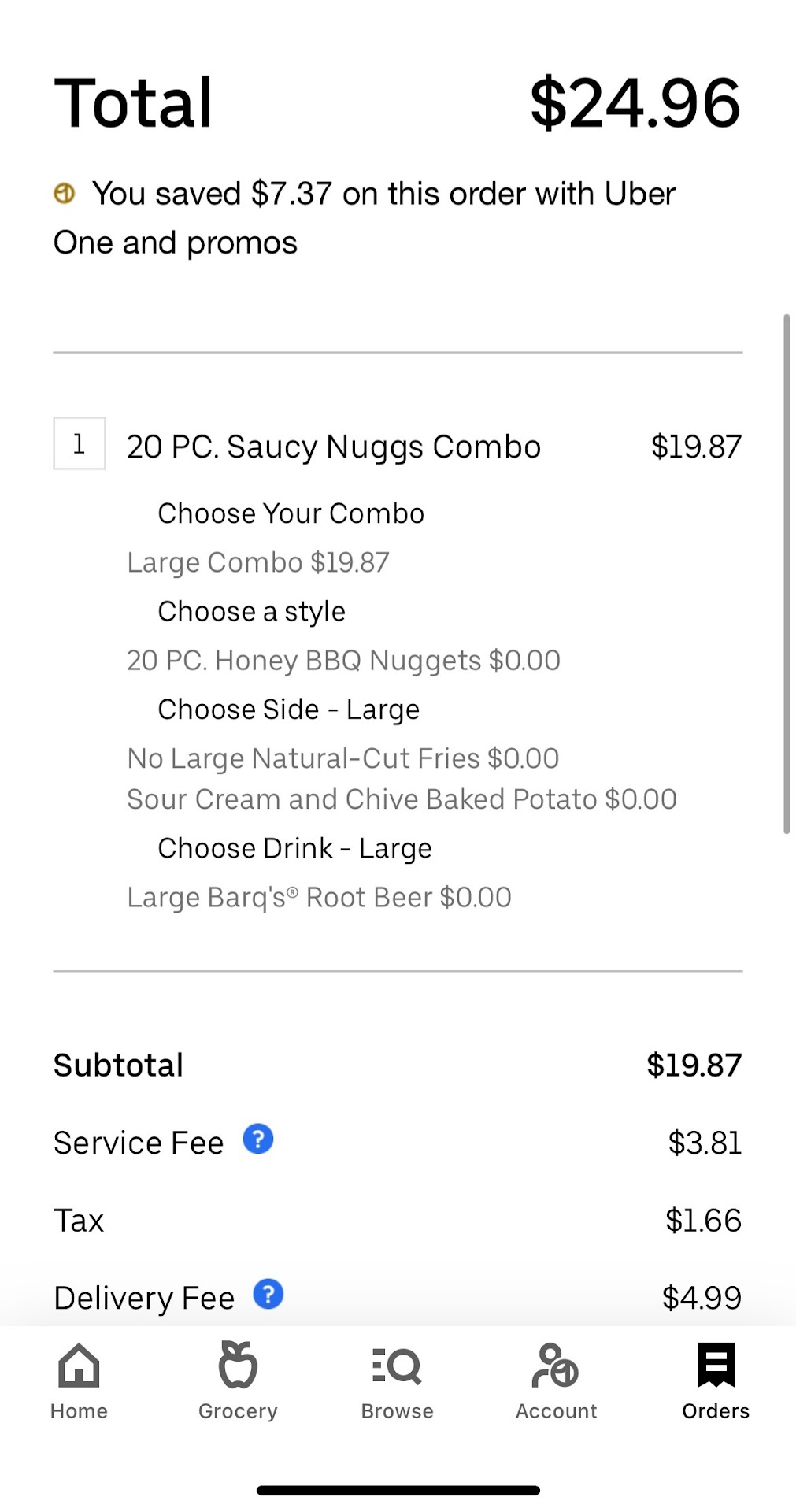
Task: Open Delivery Fee info help icon
Action: click(x=268, y=1294)
